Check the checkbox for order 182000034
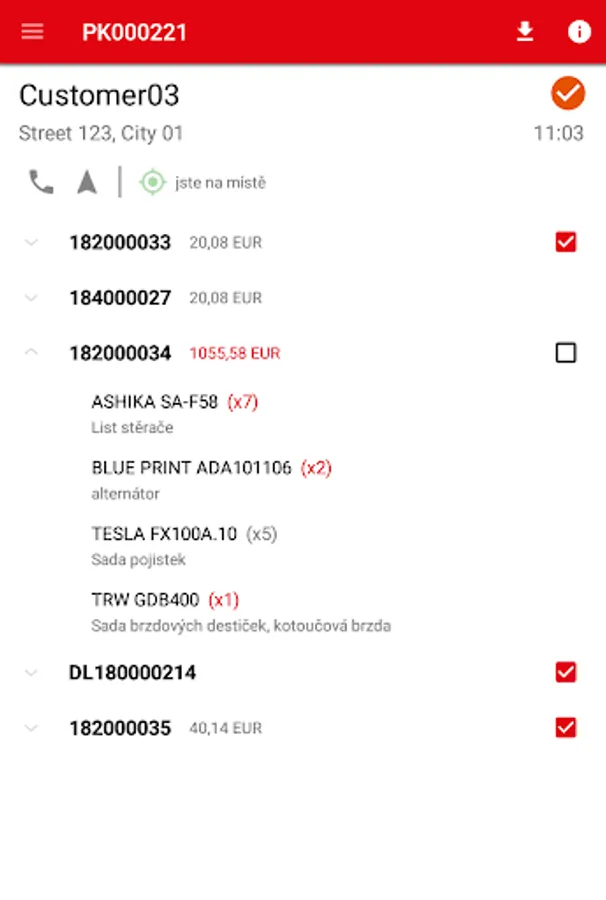 point(565,352)
